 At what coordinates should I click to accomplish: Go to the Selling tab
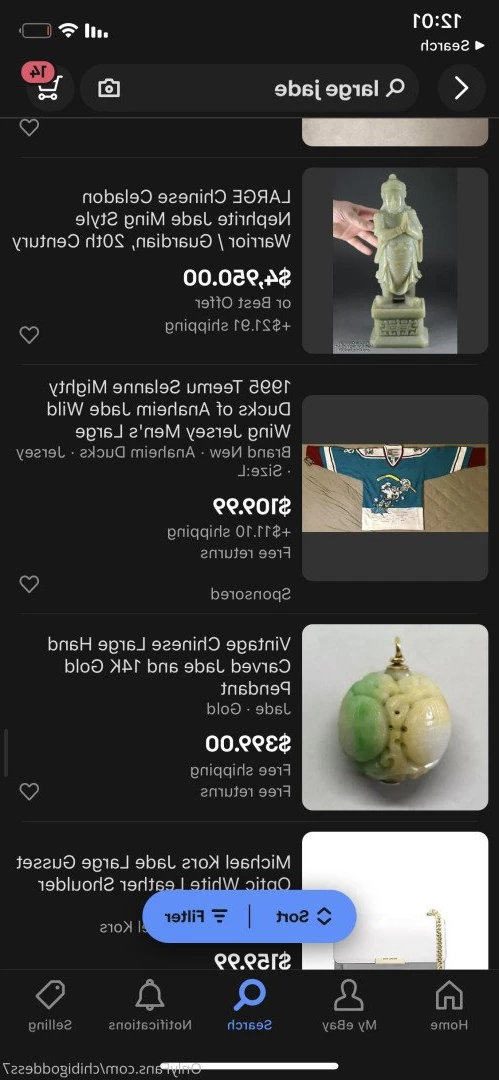pos(50,1006)
